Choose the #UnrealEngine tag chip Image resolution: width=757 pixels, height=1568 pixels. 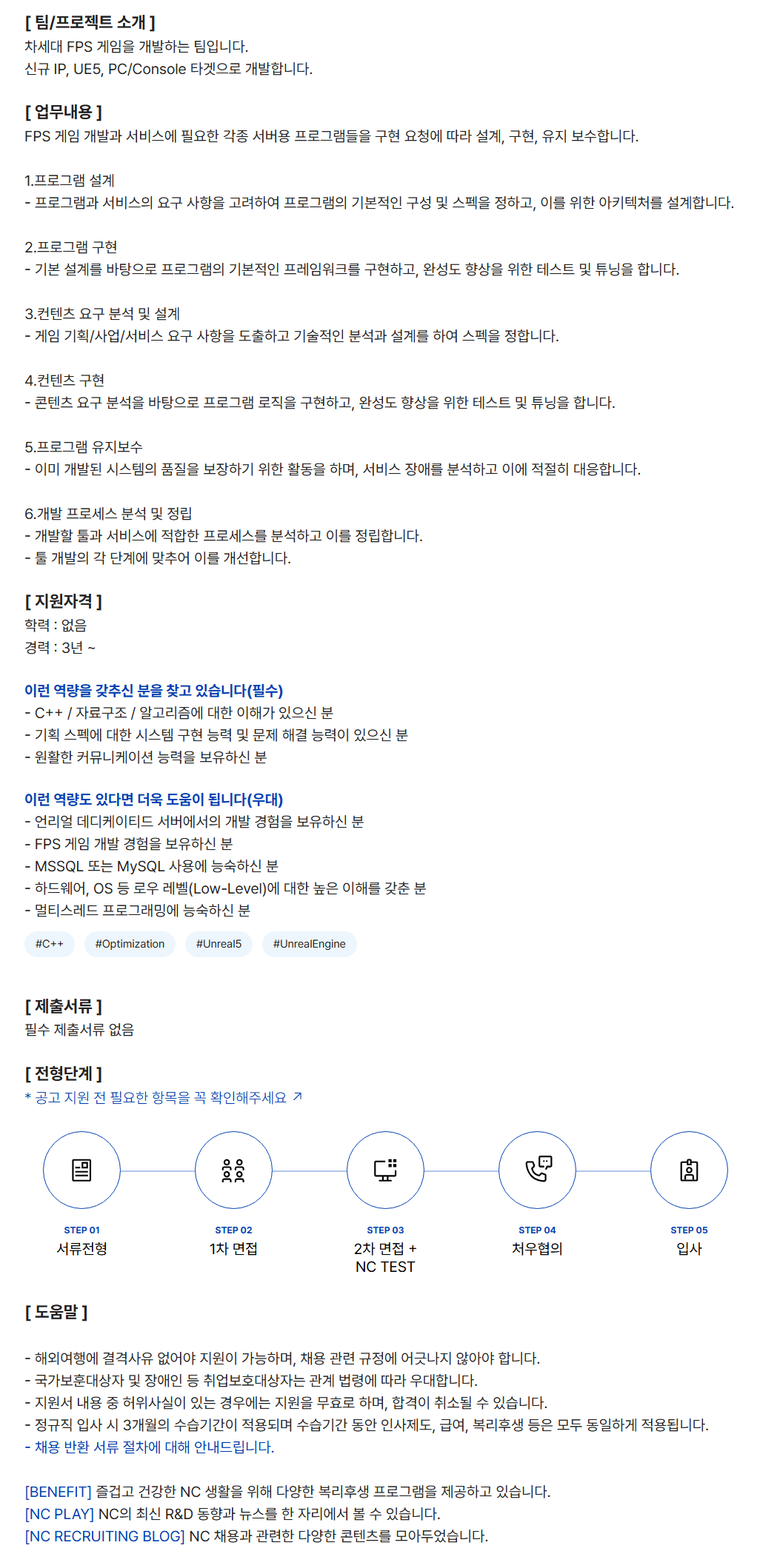(309, 944)
